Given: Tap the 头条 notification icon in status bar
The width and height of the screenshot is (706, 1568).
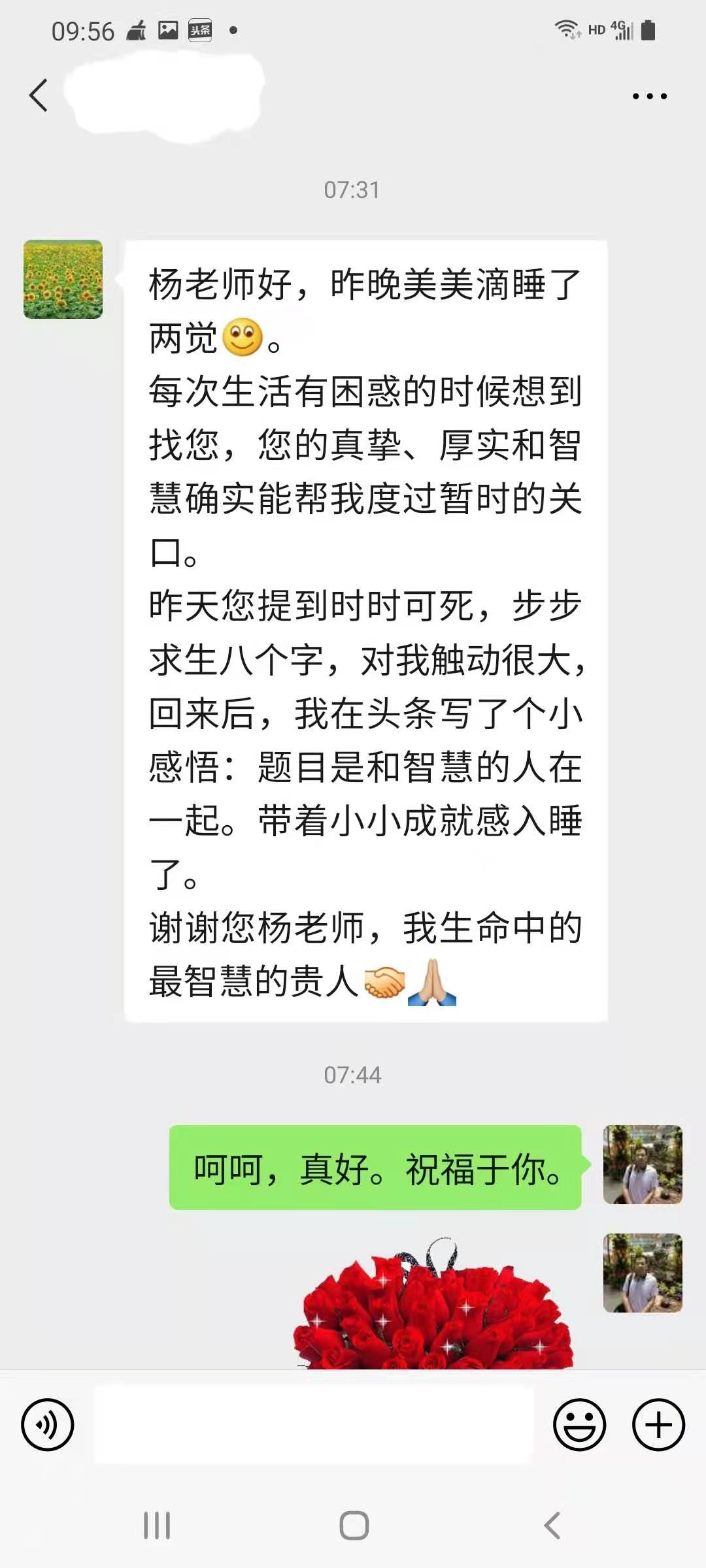Looking at the screenshot, I should (199, 29).
